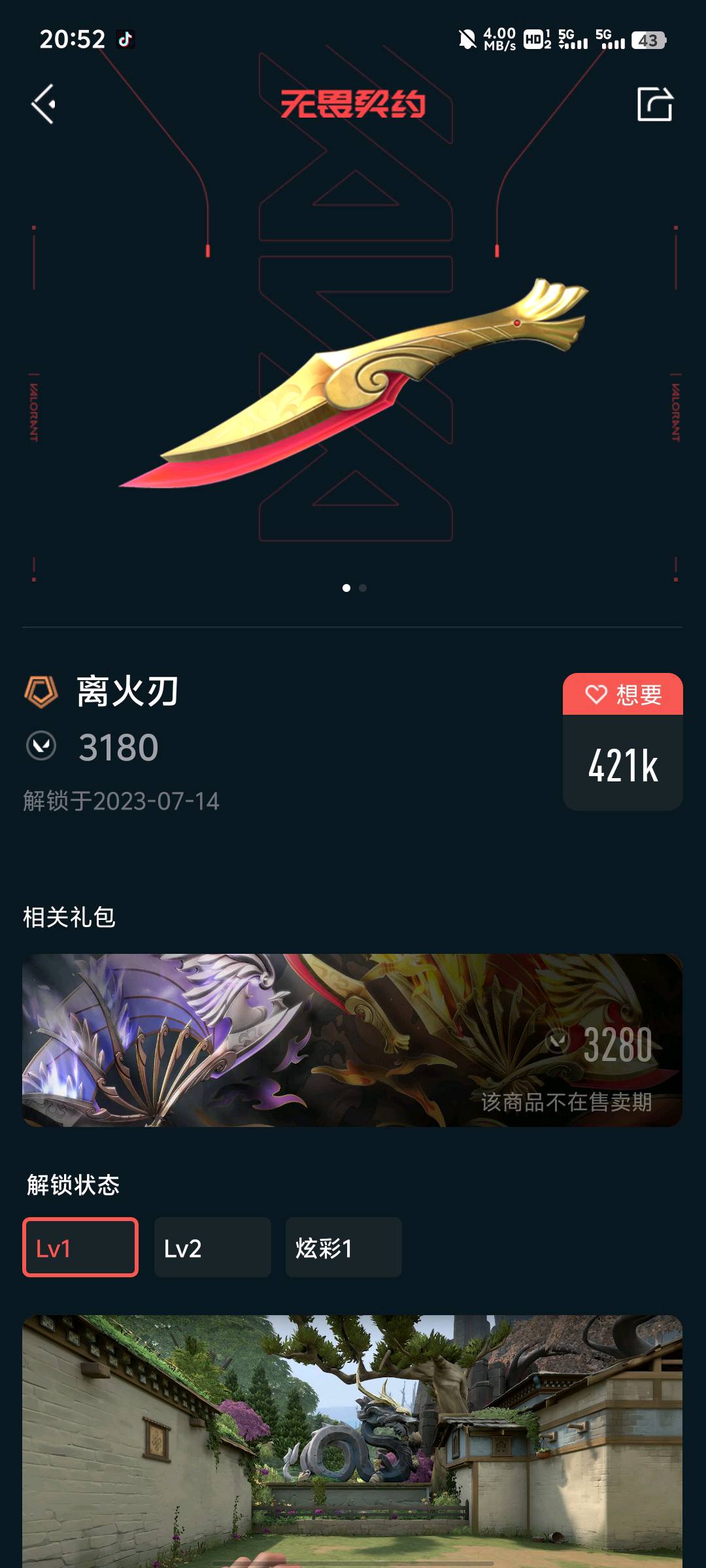Jump to the second image page dot
The image size is (706, 1568).
[363, 588]
